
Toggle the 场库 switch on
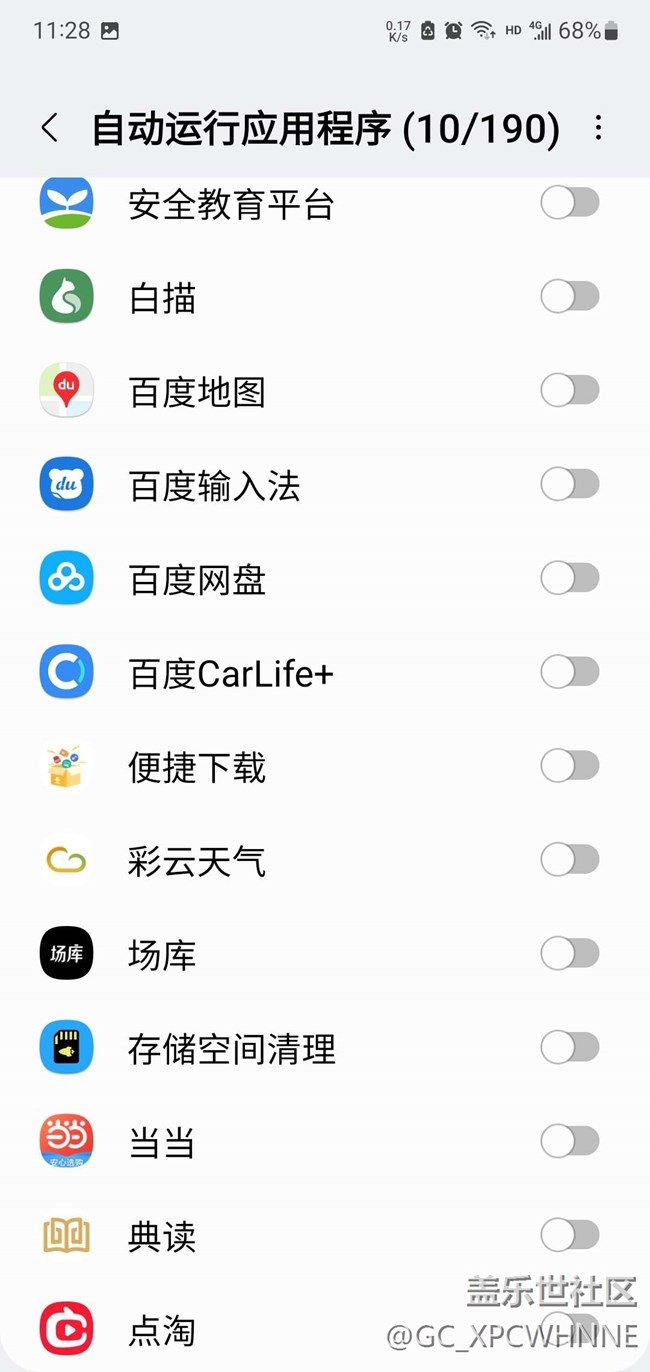coord(569,954)
